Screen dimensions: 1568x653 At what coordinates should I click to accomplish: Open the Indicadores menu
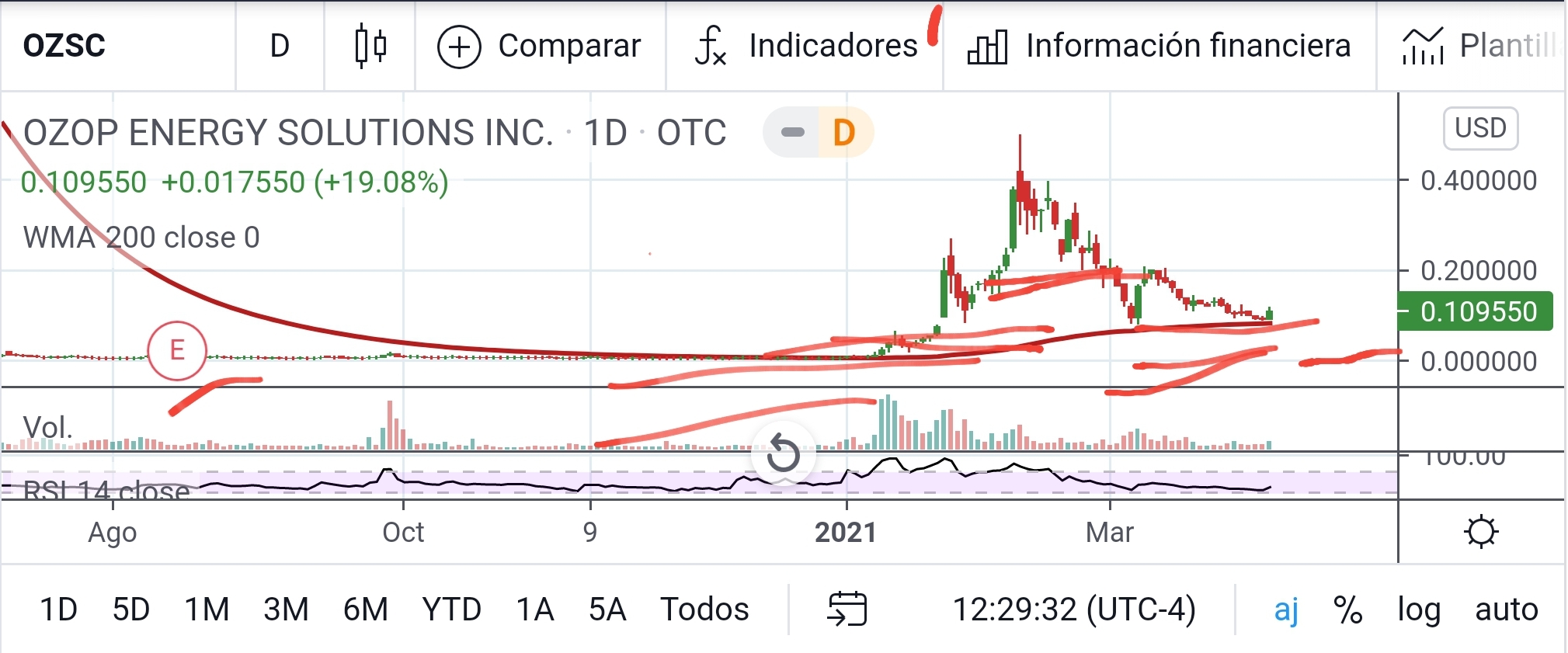pos(806,46)
